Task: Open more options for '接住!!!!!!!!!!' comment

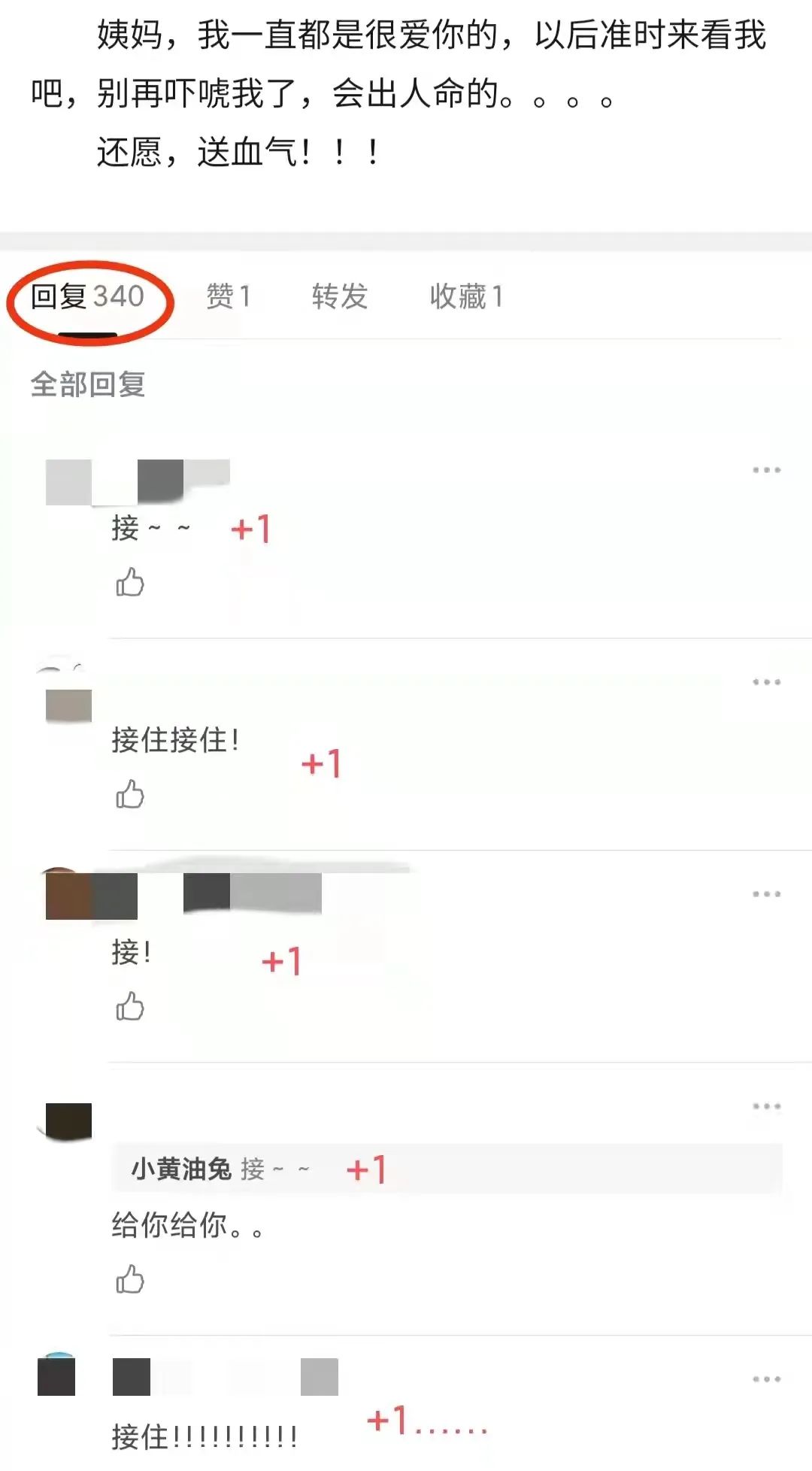Action: (766, 1379)
